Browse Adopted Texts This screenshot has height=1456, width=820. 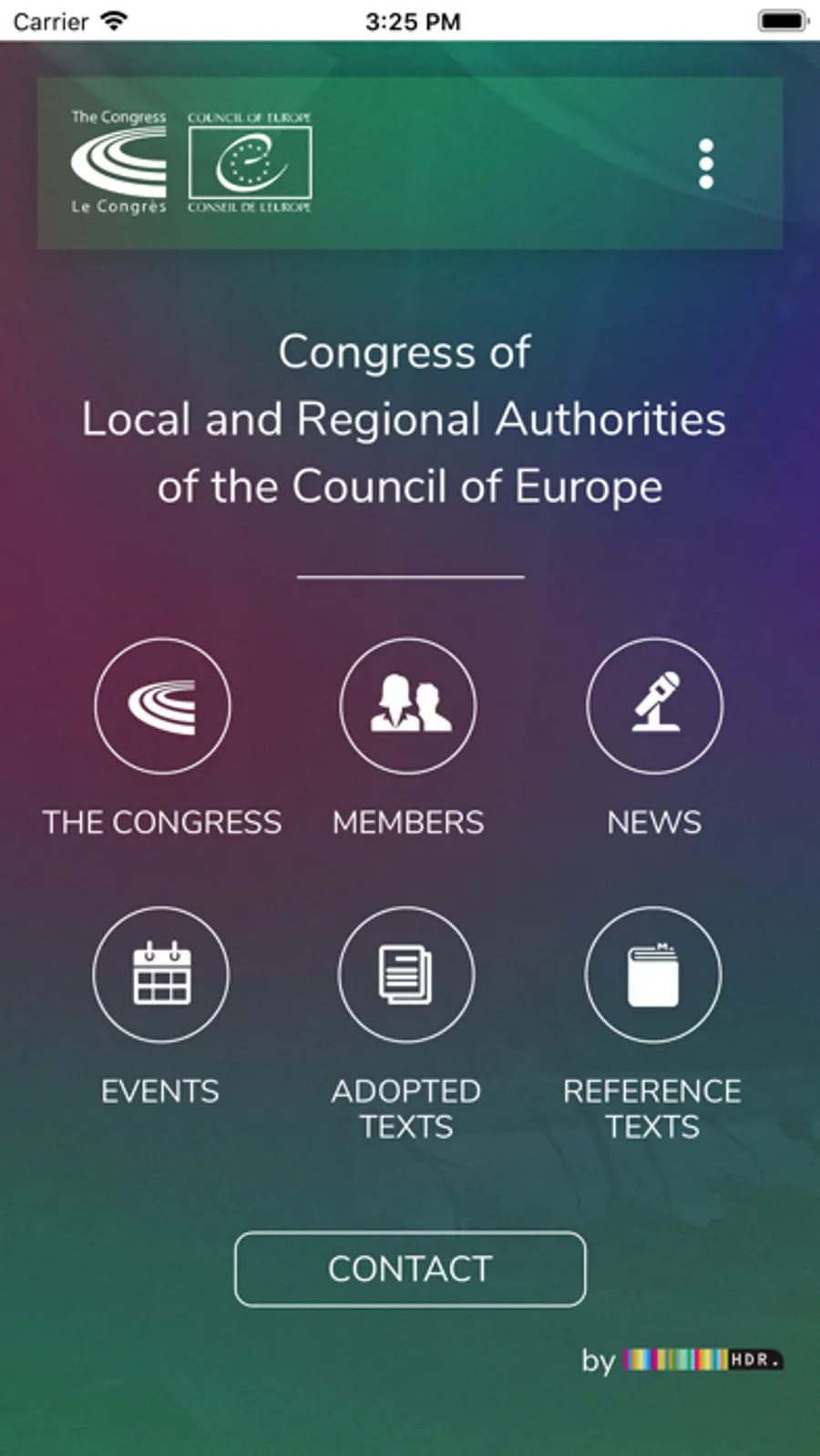pos(406,974)
